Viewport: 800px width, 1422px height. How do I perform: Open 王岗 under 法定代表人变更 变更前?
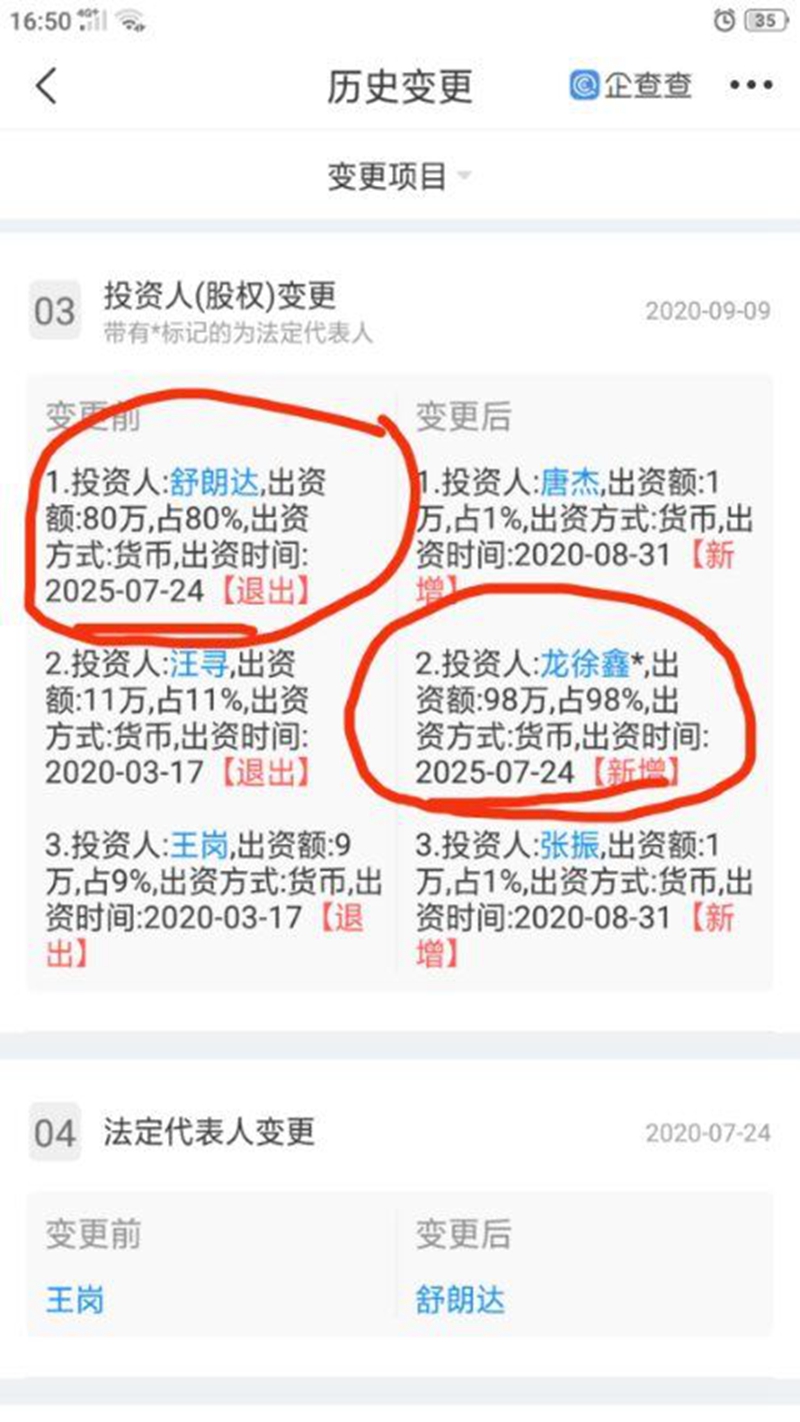click(75, 1300)
